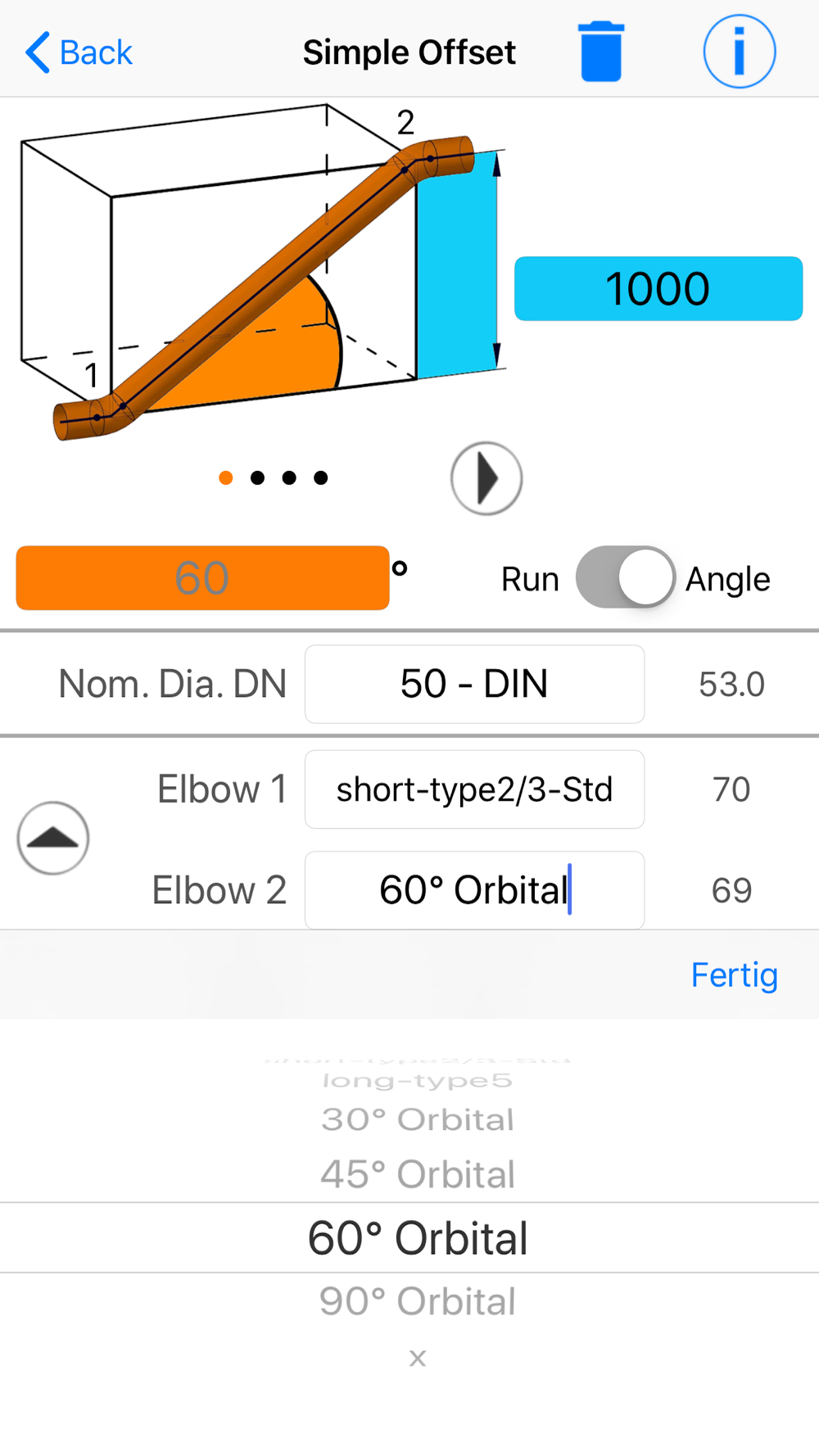Collapse the elbow section with up arrow
Screen dimensions: 819x1456
pyautogui.click(x=53, y=838)
